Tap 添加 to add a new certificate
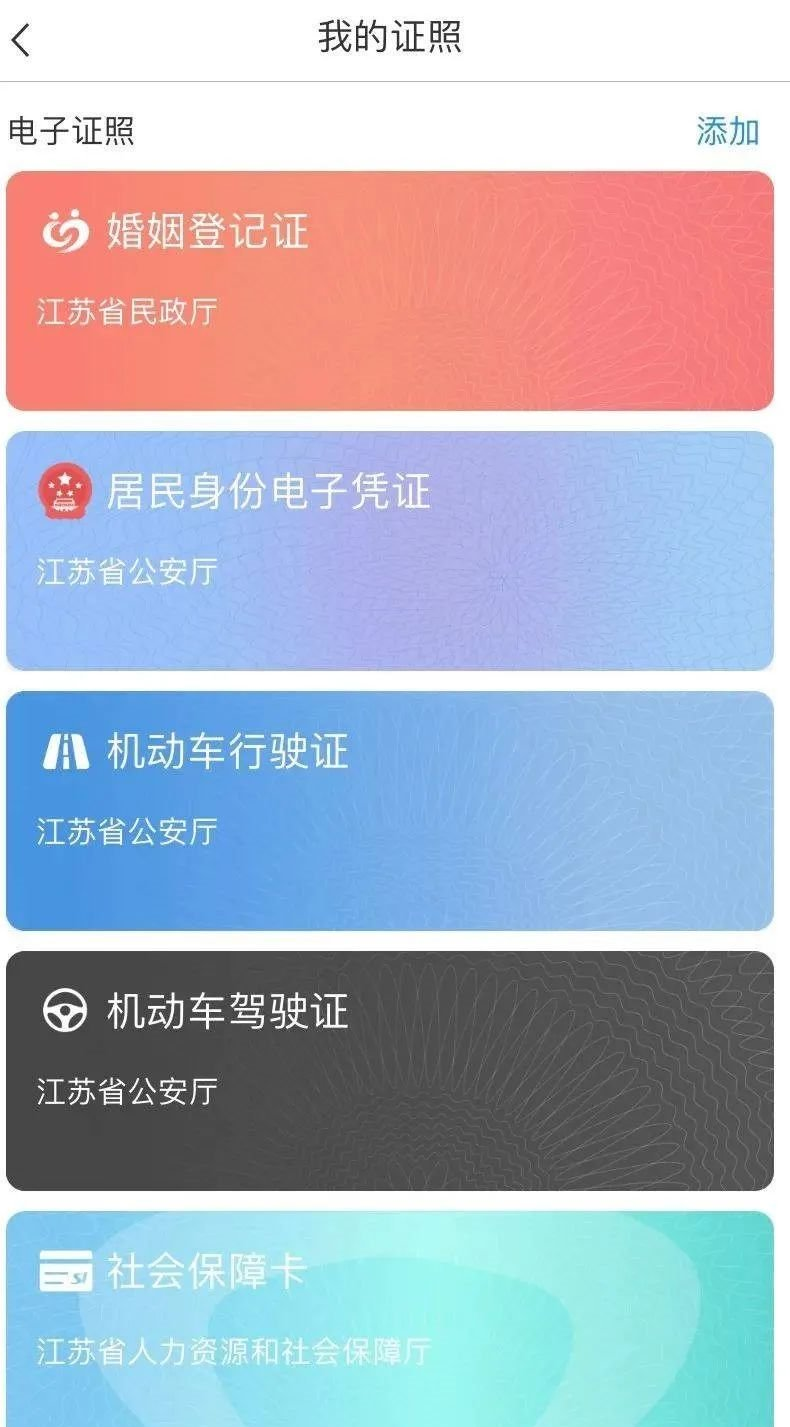This screenshot has width=790, height=1427. pyautogui.click(x=727, y=131)
